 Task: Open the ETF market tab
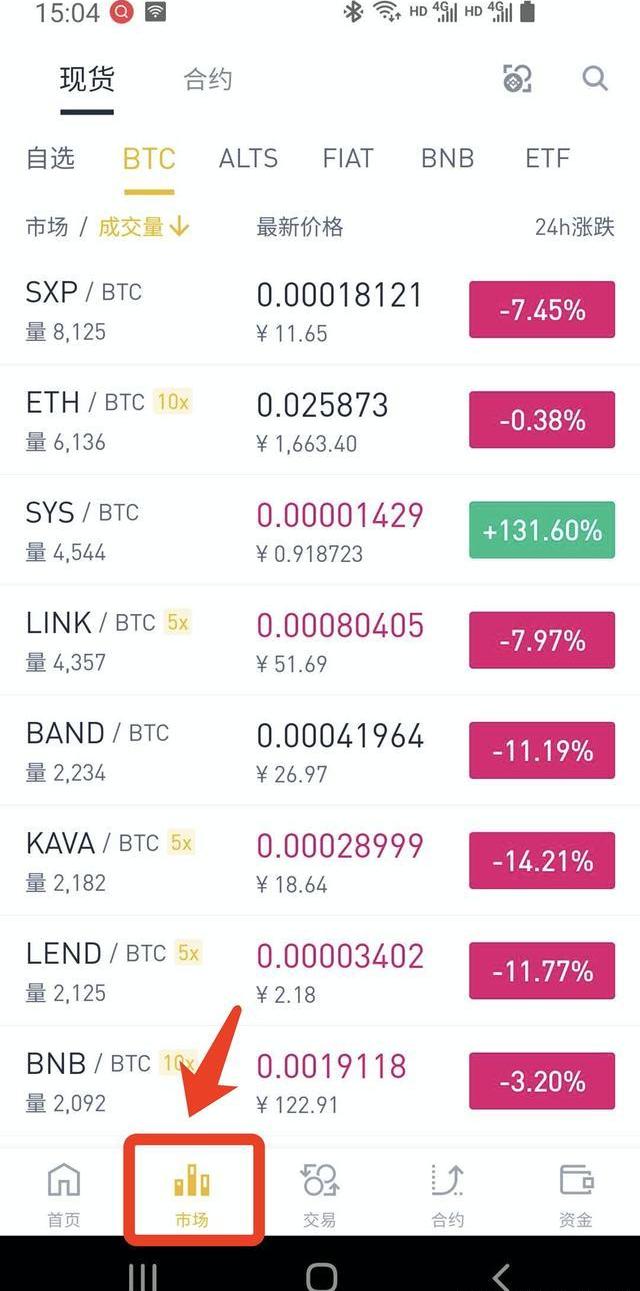pos(547,158)
